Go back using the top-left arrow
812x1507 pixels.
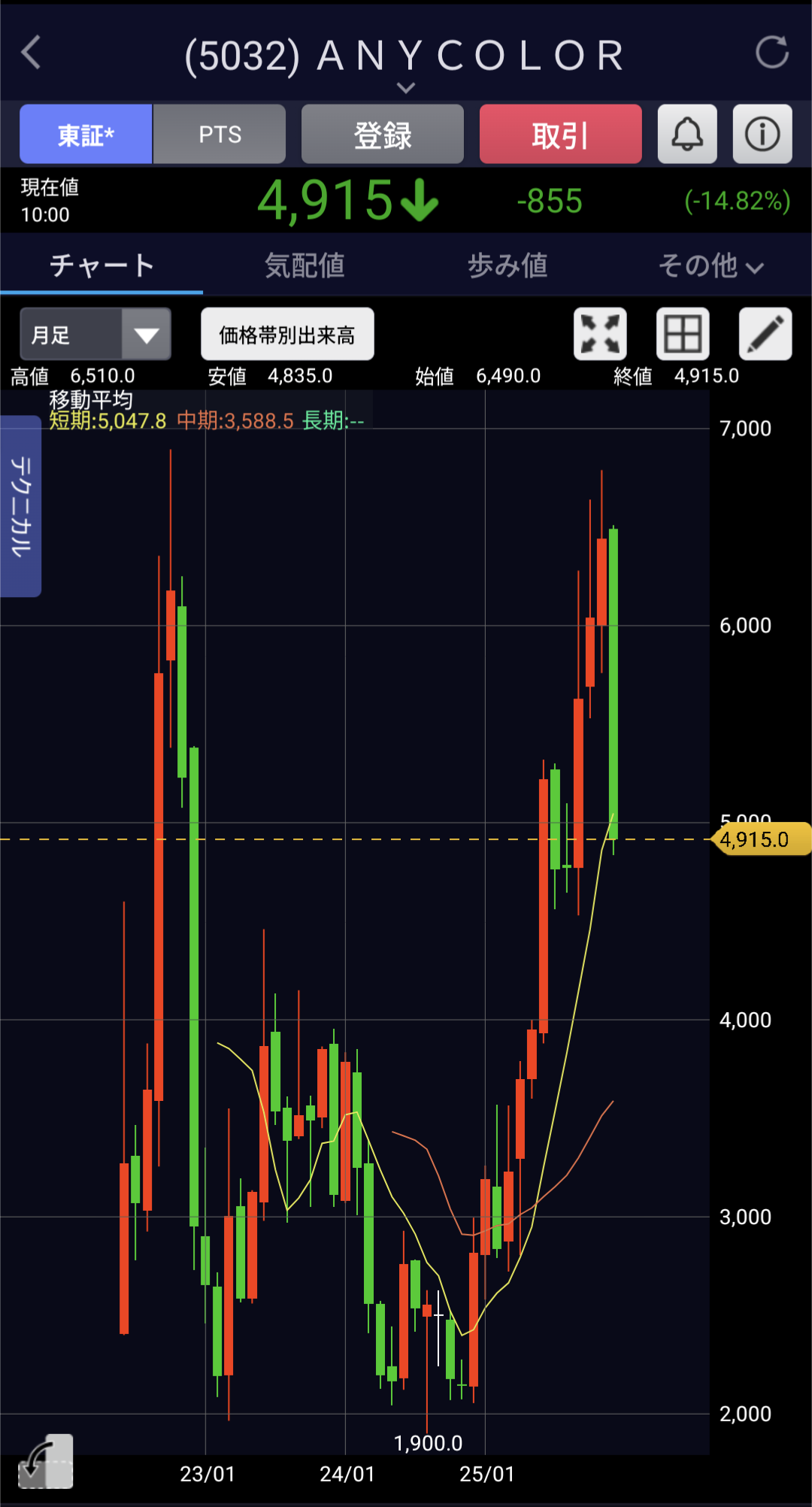coord(32,53)
